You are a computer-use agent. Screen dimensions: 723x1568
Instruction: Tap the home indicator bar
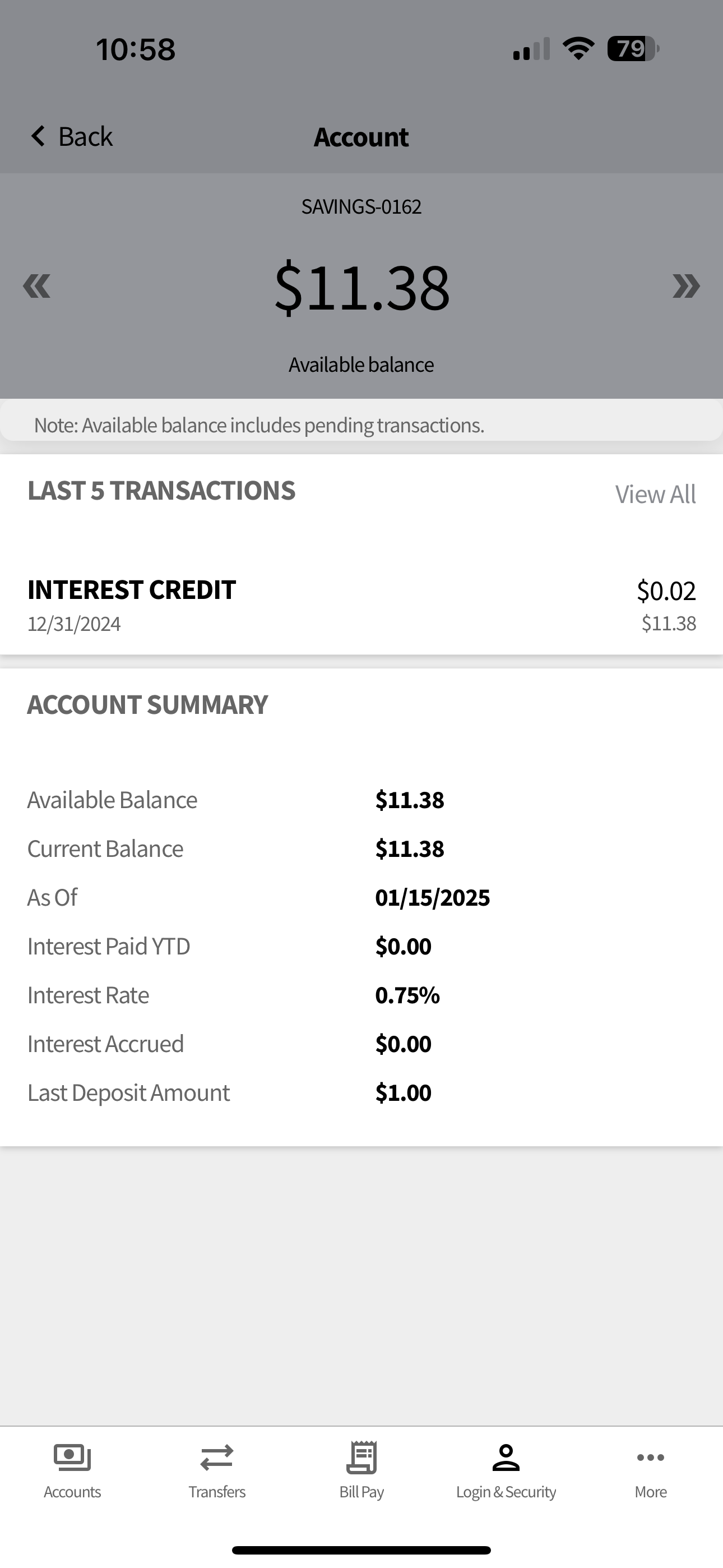pos(361,1549)
